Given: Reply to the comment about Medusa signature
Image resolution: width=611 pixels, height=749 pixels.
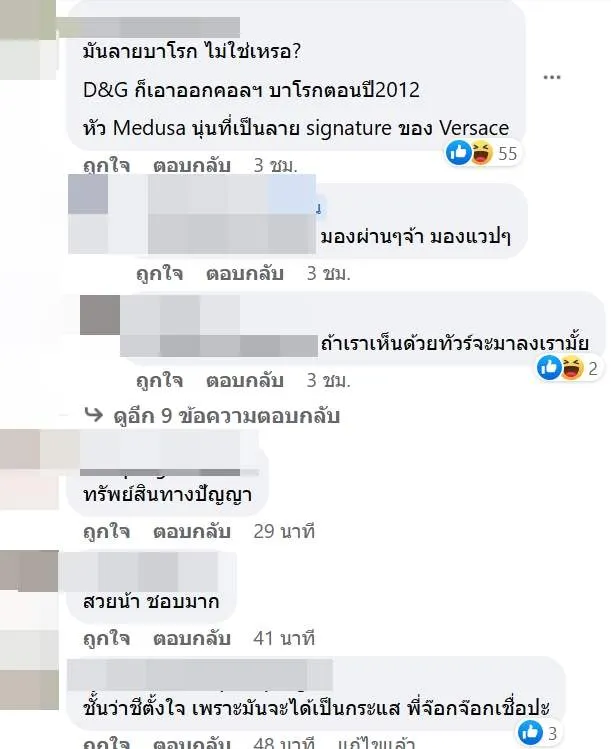Looking at the screenshot, I should click(x=192, y=164).
